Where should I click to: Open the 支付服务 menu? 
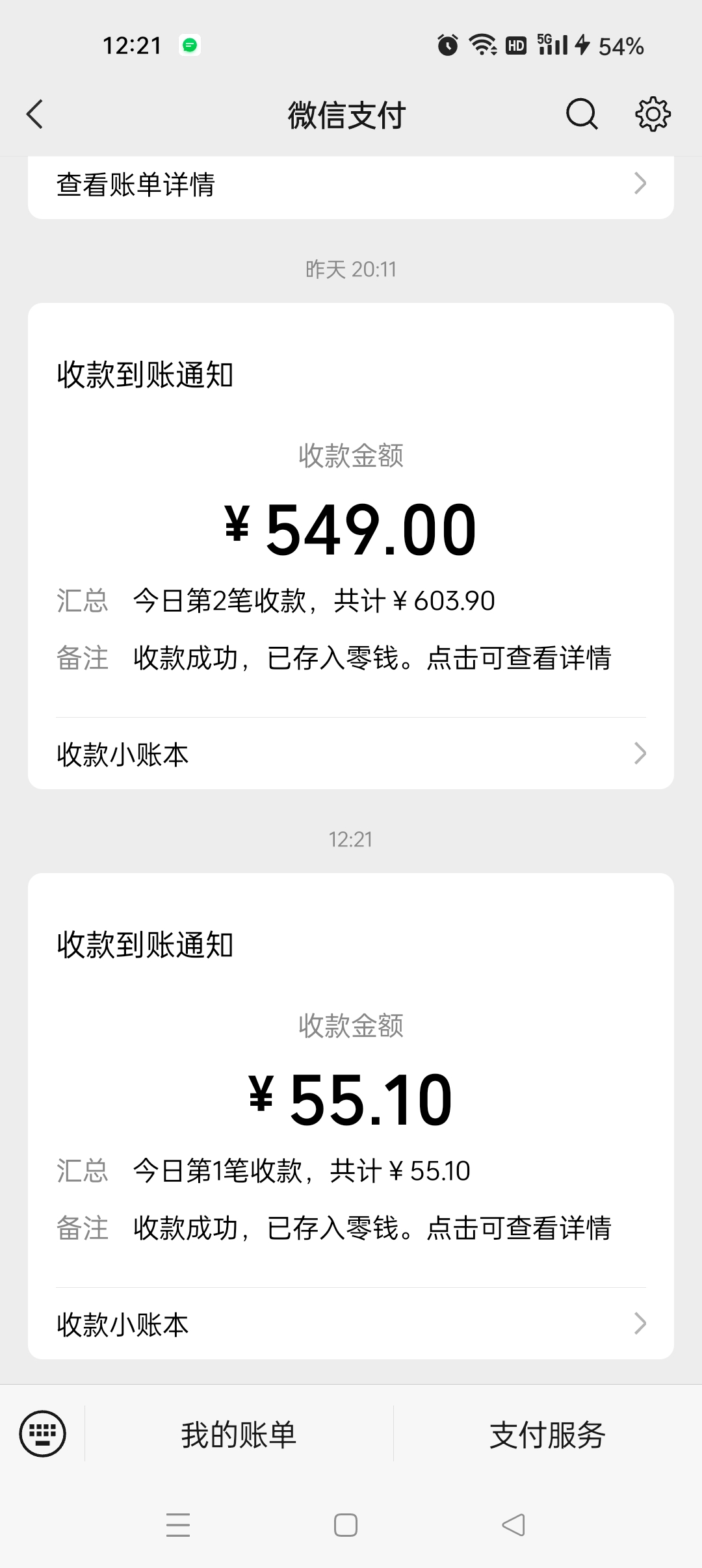pyautogui.click(x=547, y=1435)
